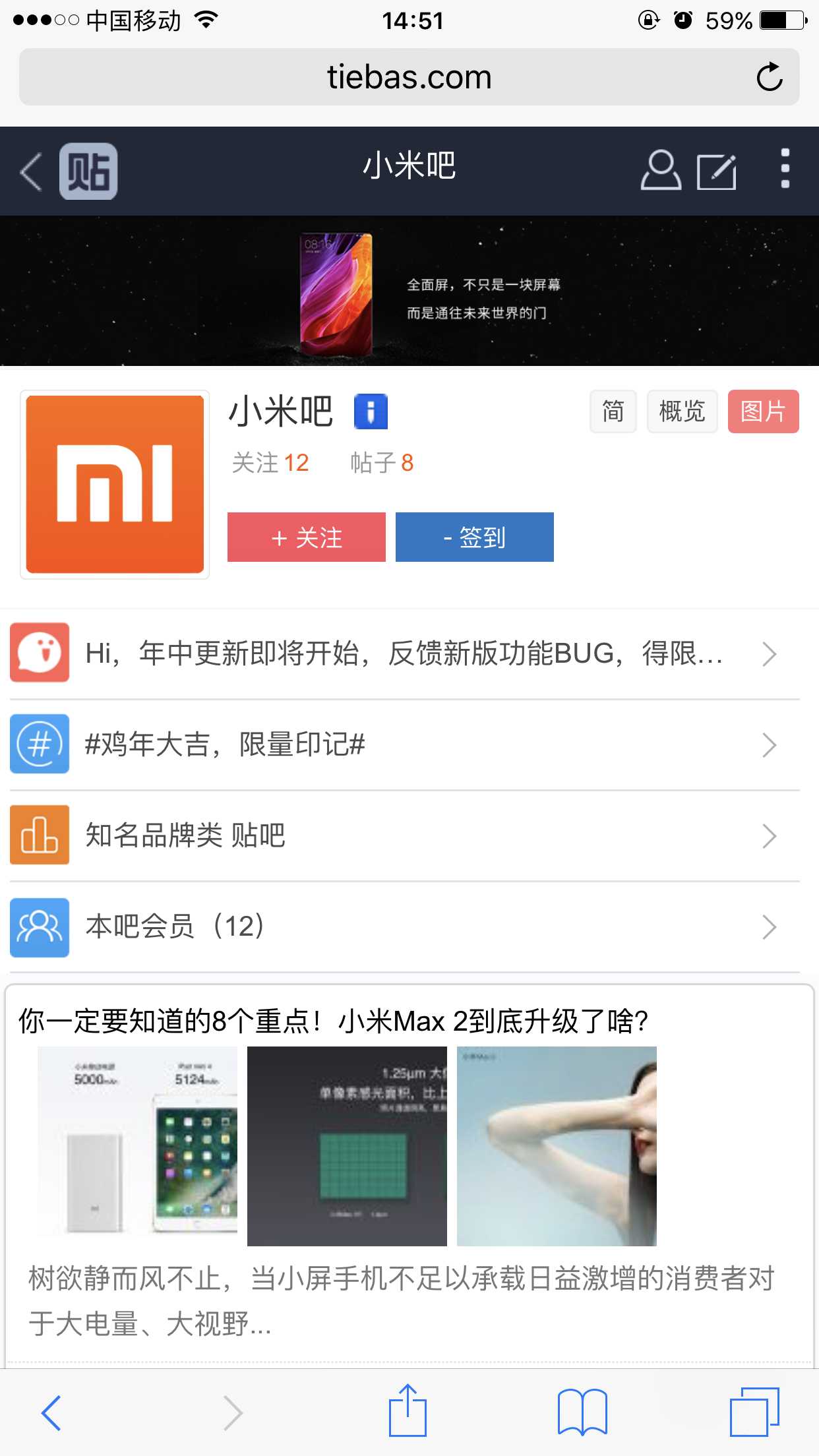819x1456 pixels.
Task: Tap the tiebas.com address bar
Action: [x=409, y=77]
